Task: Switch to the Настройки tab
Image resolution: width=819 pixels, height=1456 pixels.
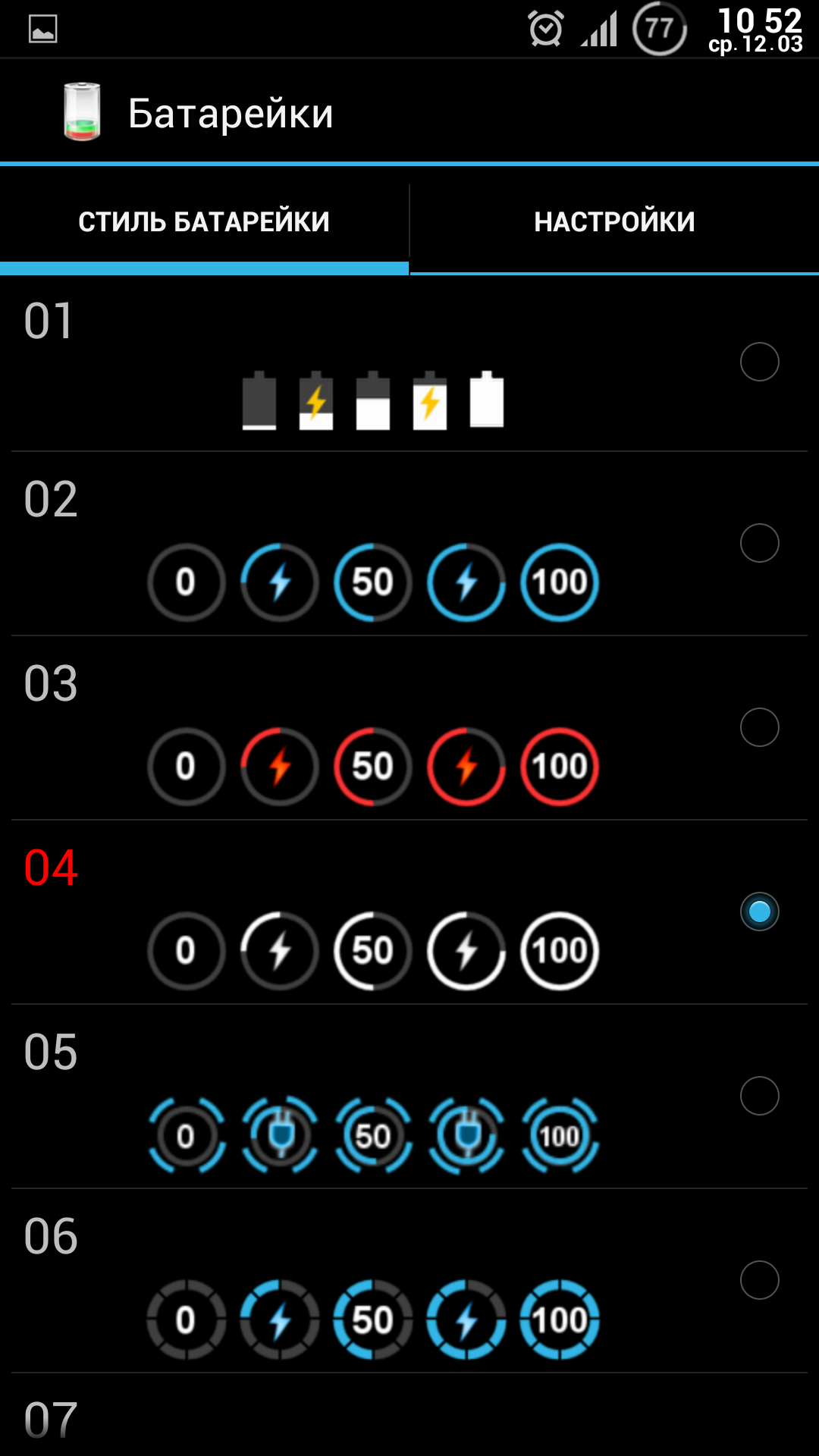Action: 614,222
